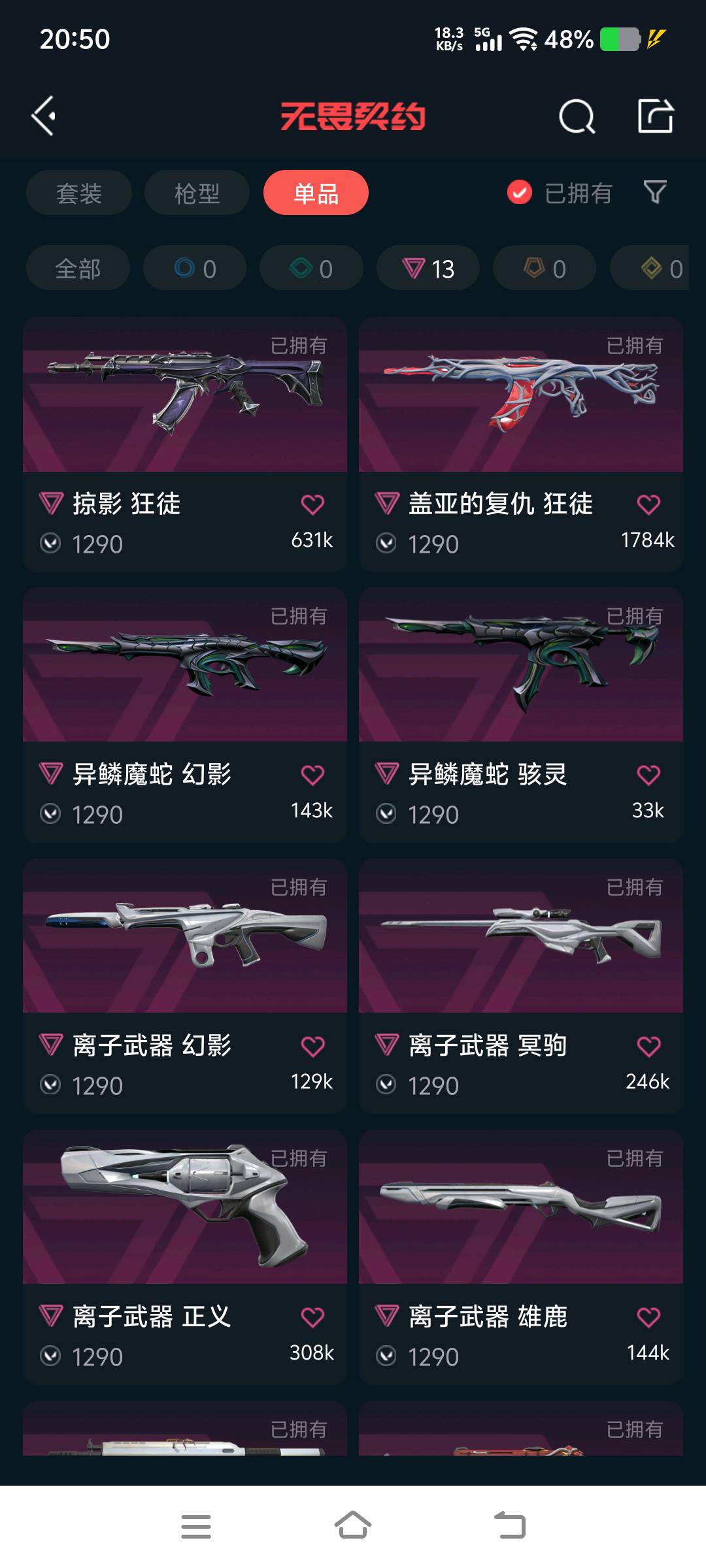Switch to the 枪型 tab
The width and height of the screenshot is (706, 1568).
point(197,193)
